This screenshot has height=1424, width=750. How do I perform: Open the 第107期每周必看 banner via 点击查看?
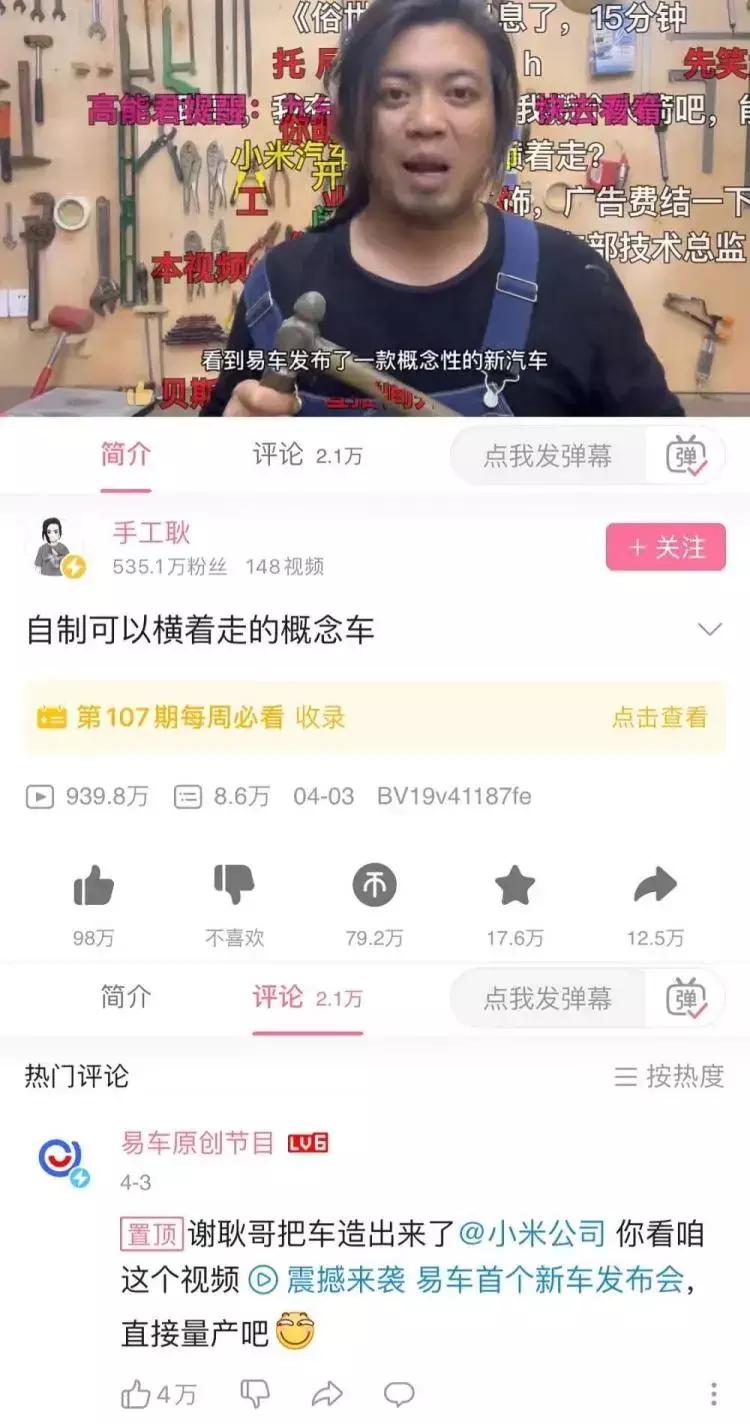(x=659, y=717)
